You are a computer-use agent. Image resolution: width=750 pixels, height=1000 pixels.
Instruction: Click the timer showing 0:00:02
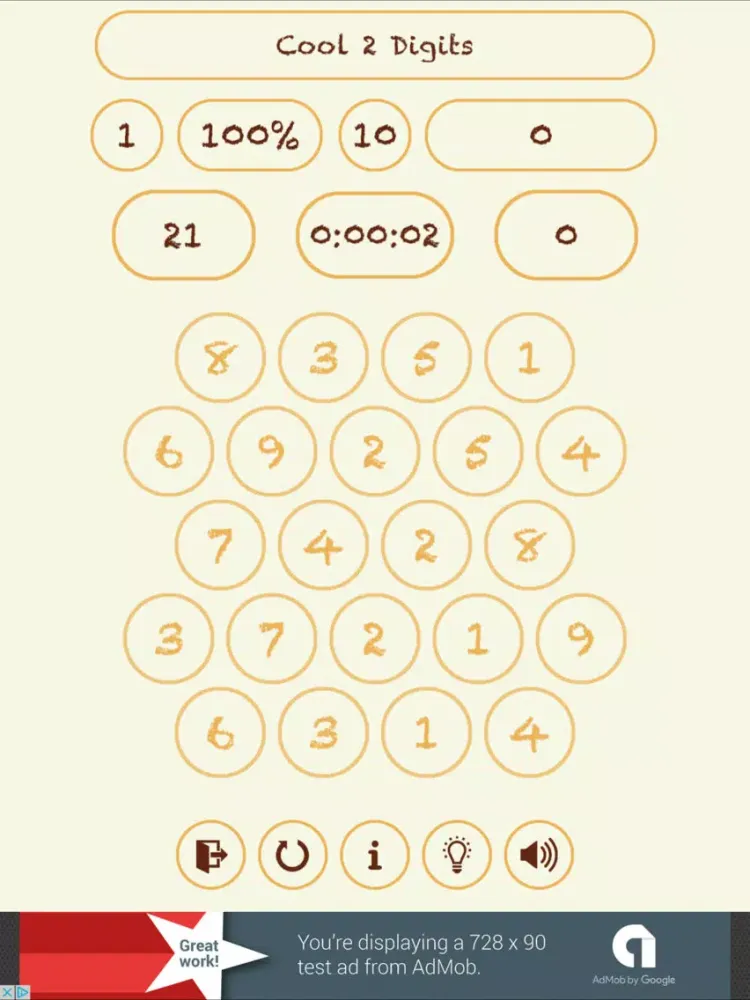(x=375, y=237)
